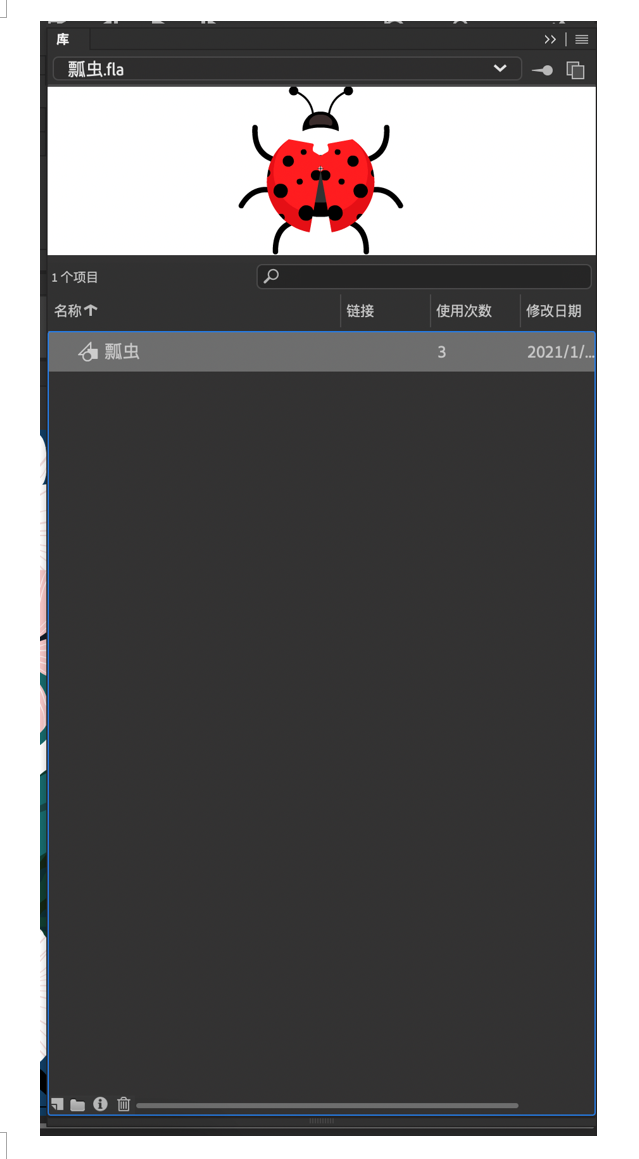Image resolution: width=639 pixels, height=1159 pixels.
Task: Delete the selected library item
Action: click(124, 1104)
